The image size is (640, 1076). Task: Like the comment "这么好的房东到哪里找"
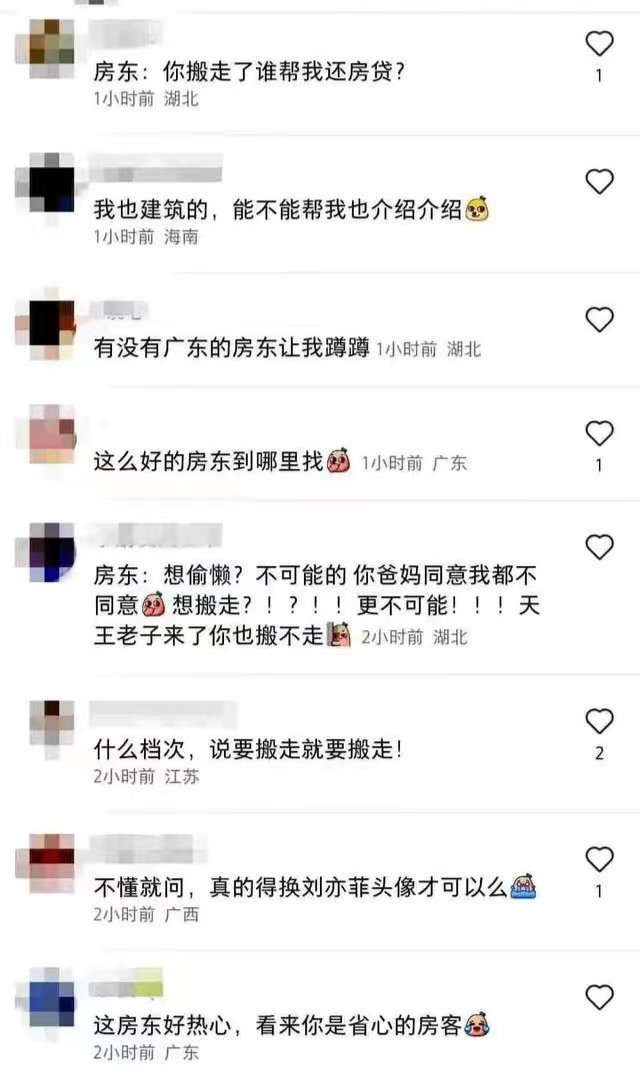tap(599, 433)
